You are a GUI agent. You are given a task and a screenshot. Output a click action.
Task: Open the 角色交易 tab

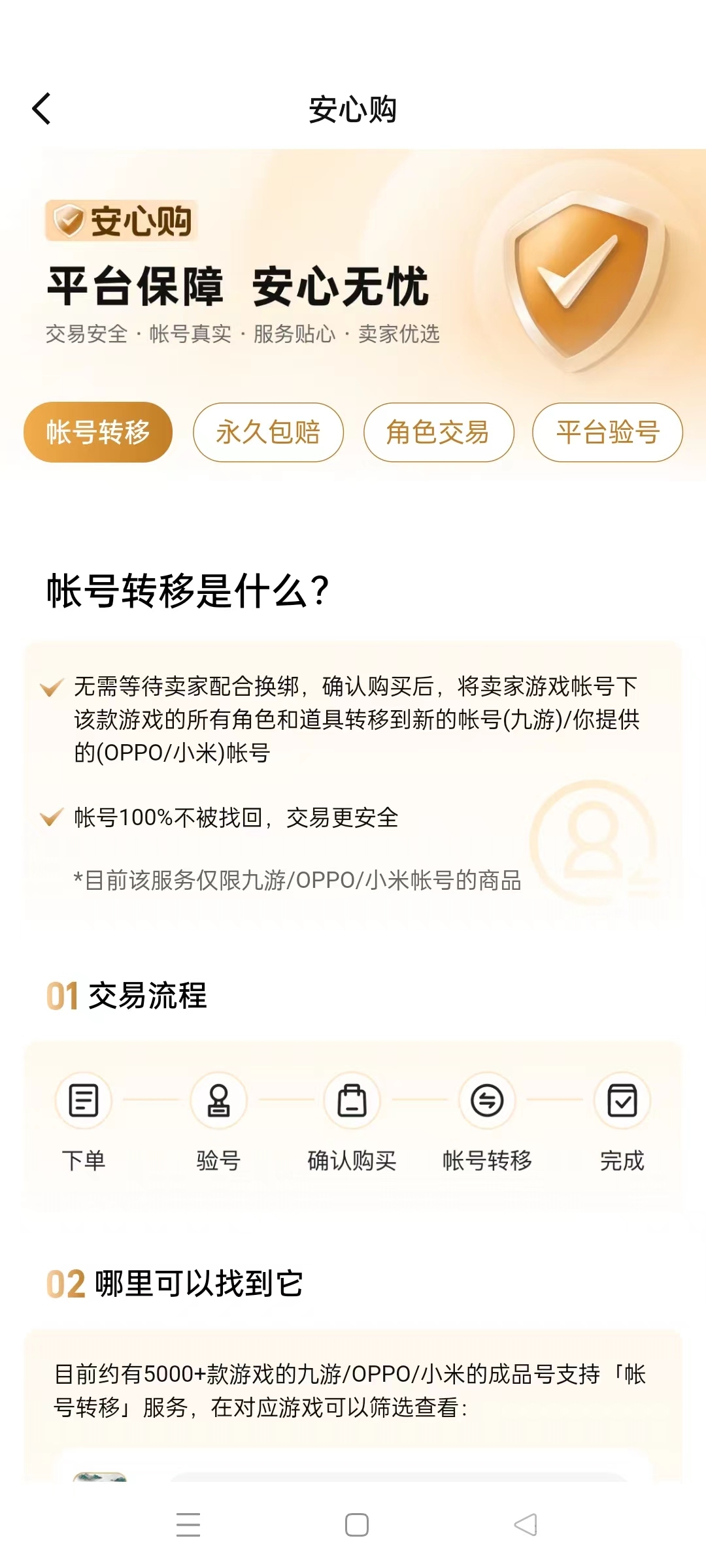click(x=438, y=433)
